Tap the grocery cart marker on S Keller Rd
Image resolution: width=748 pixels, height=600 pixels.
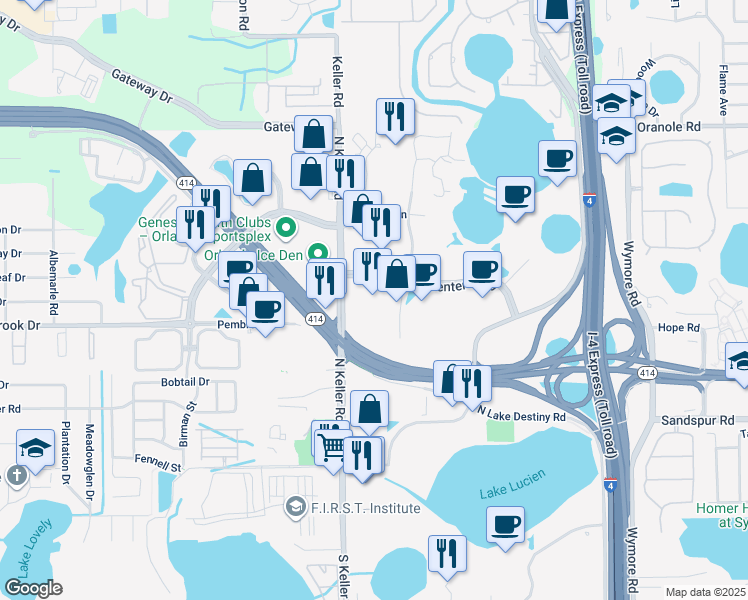coord(331,442)
